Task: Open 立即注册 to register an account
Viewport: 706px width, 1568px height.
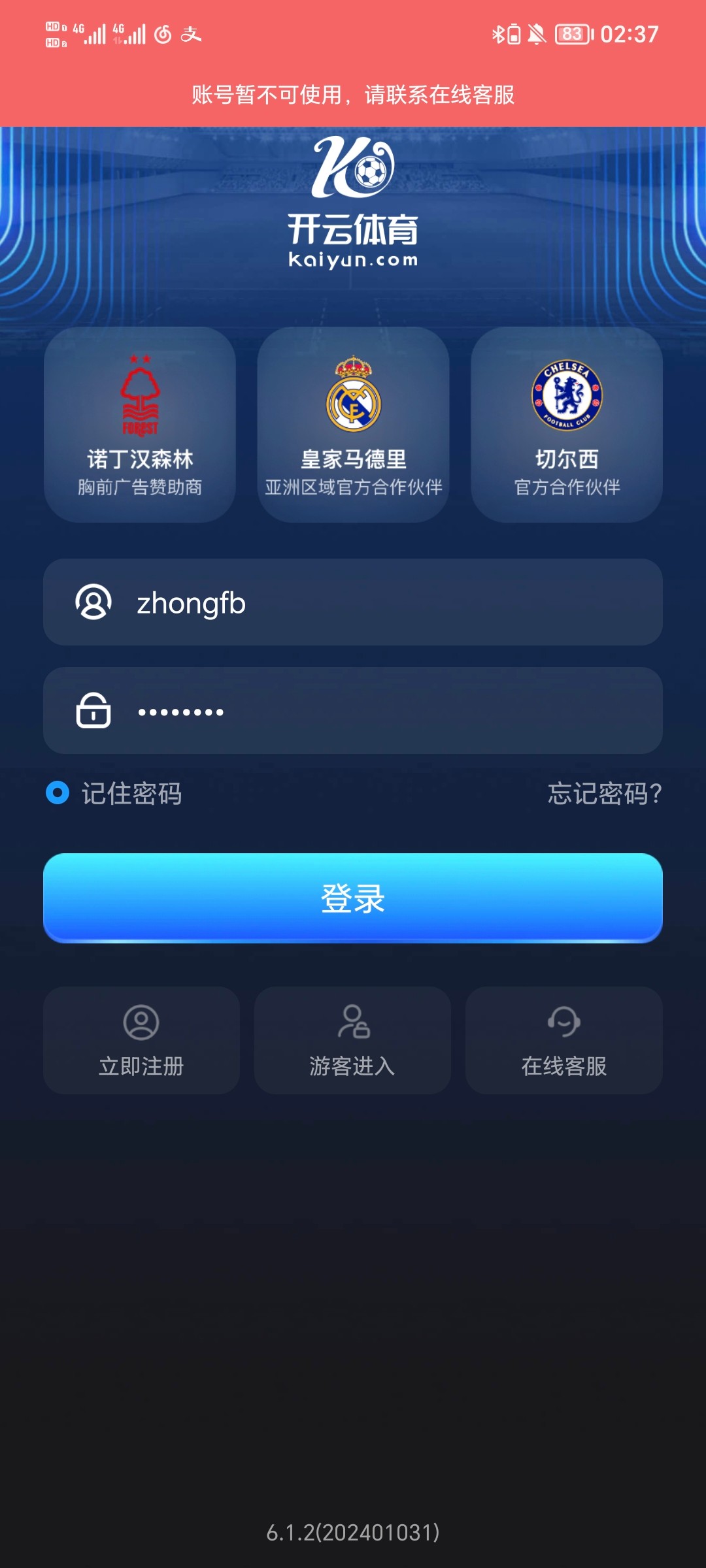Action: 141,1041
